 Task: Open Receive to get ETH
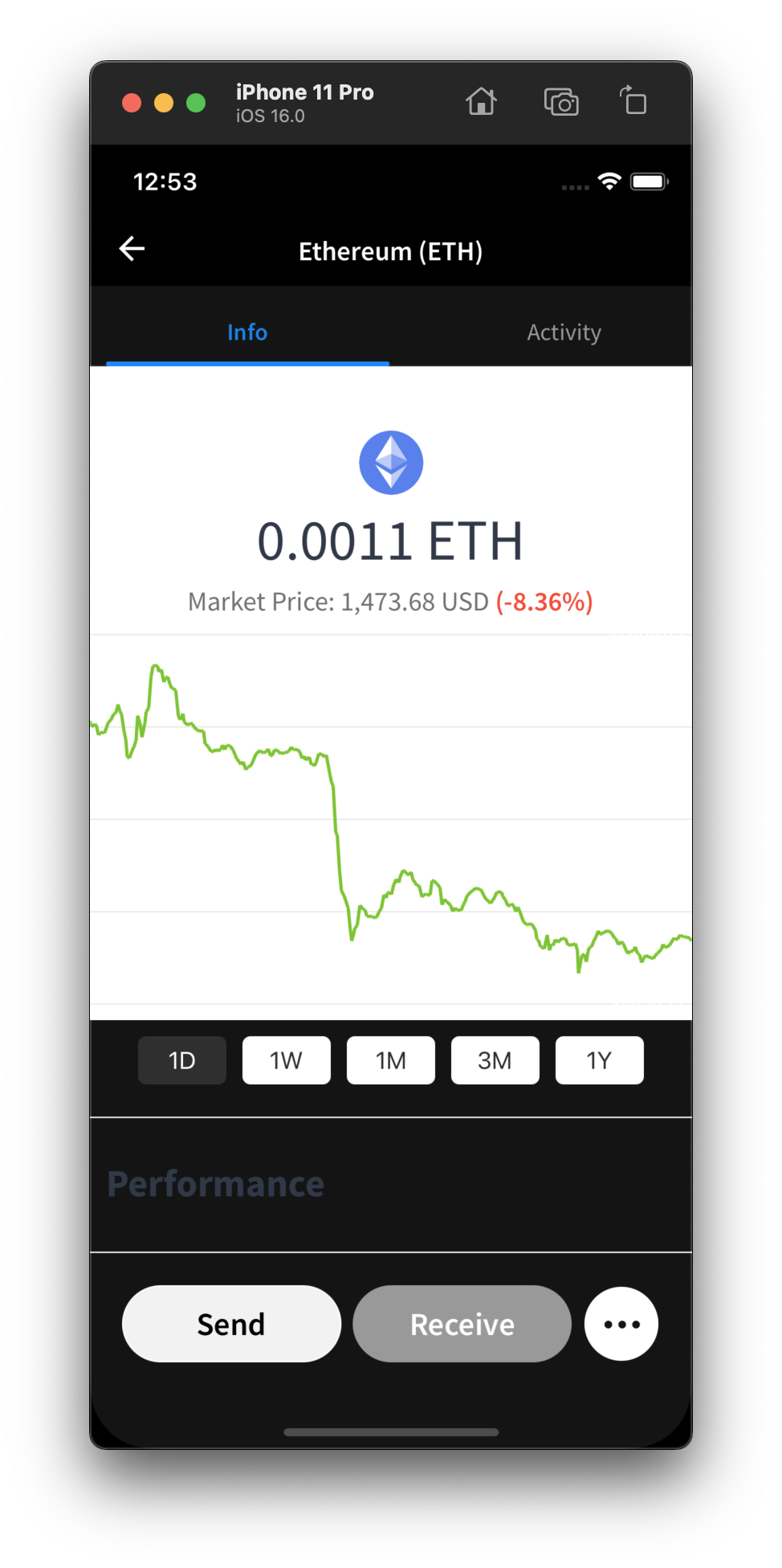tap(462, 1324)
